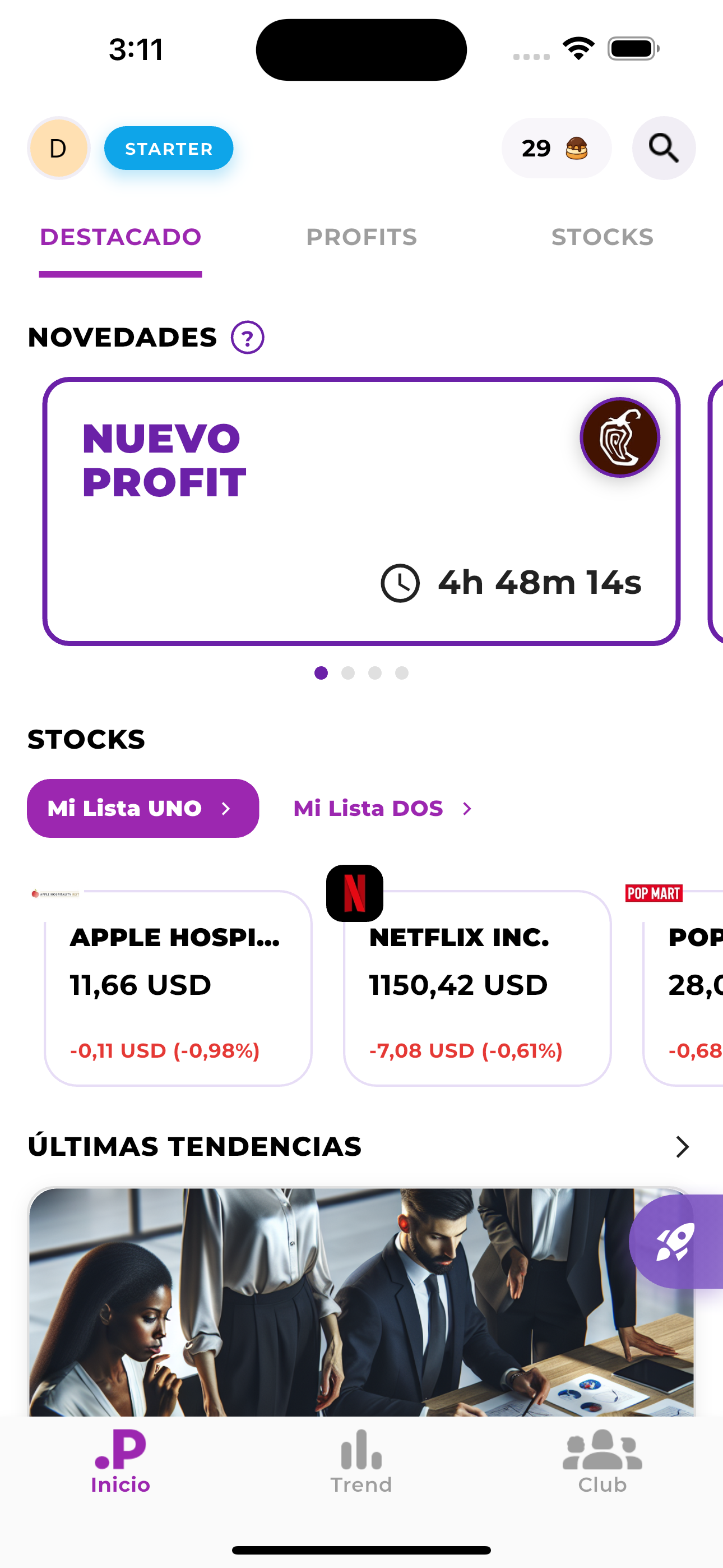Switch to the PROFITS tab

click(x=361, y=237)
